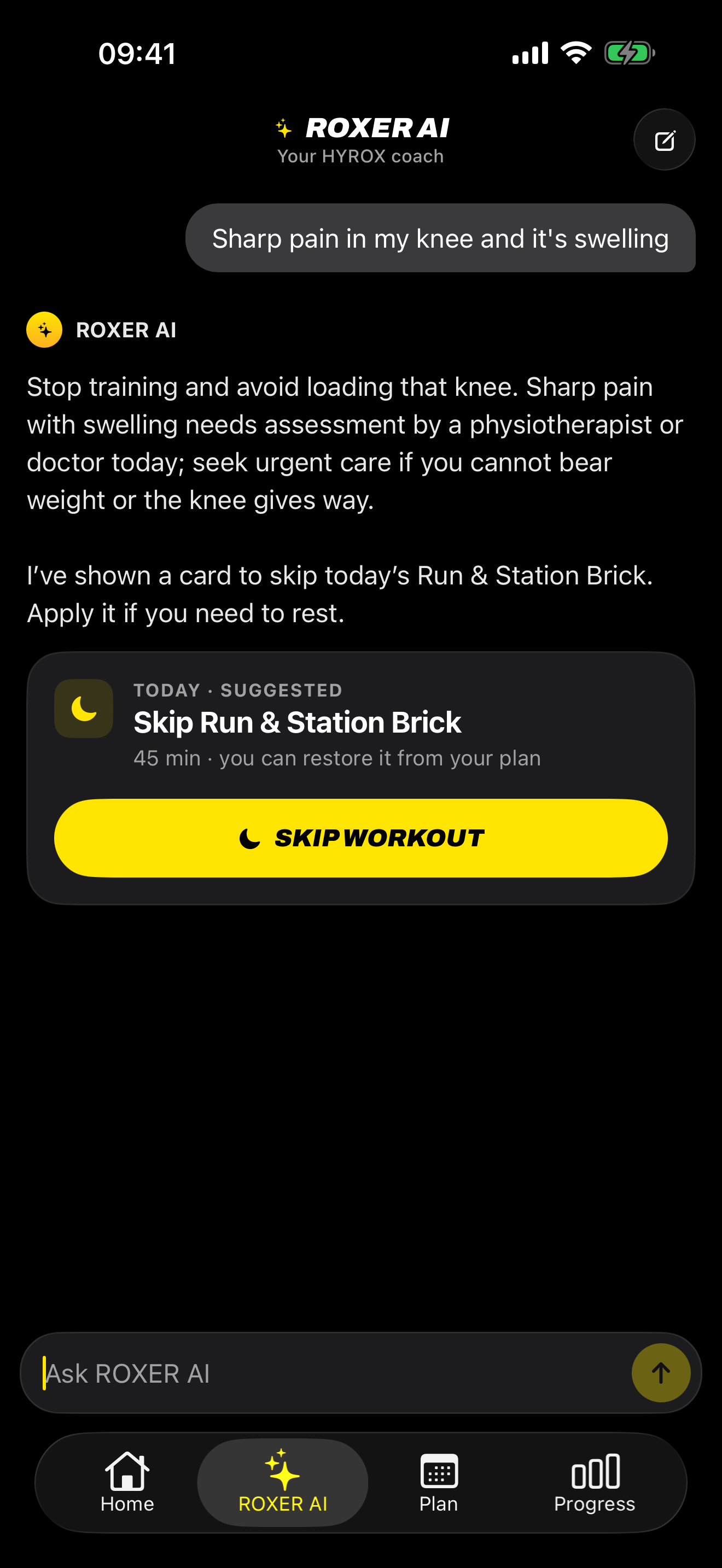Send the message with the arrow button
The height and width of the screenshot is (1568, 722).
pos(661,1373)
